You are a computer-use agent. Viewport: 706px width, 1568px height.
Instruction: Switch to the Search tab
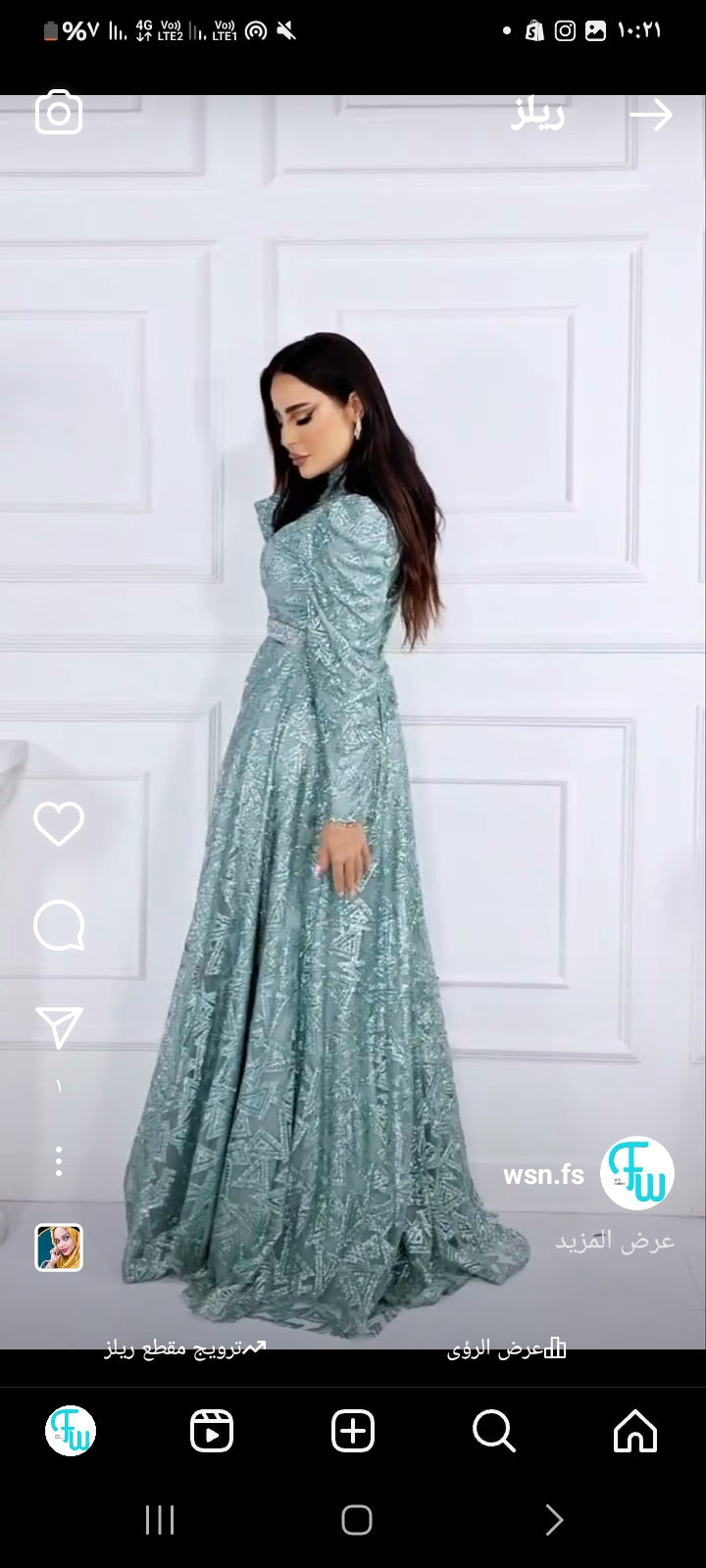point(494,1432)
